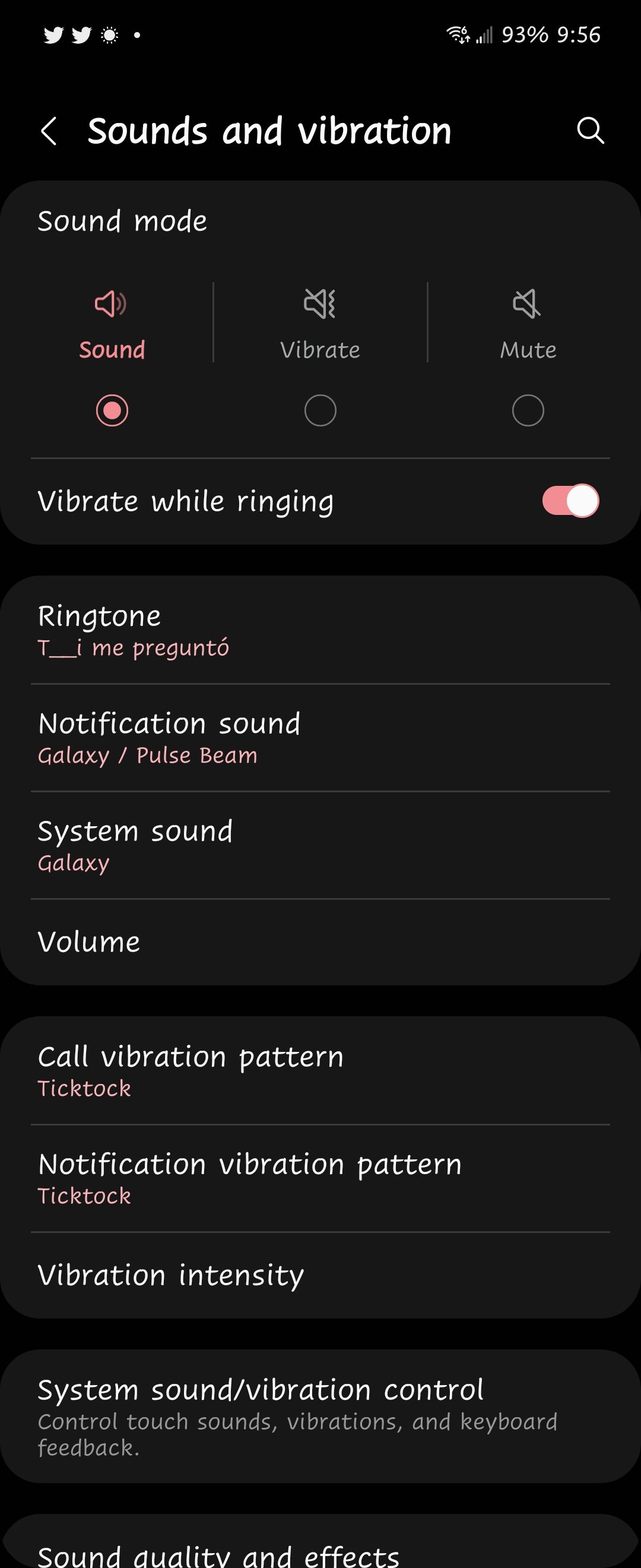The image size is (641, 1568).
Task: Select Mute mode
Action: pyautogui.click(x=527, y=410)
